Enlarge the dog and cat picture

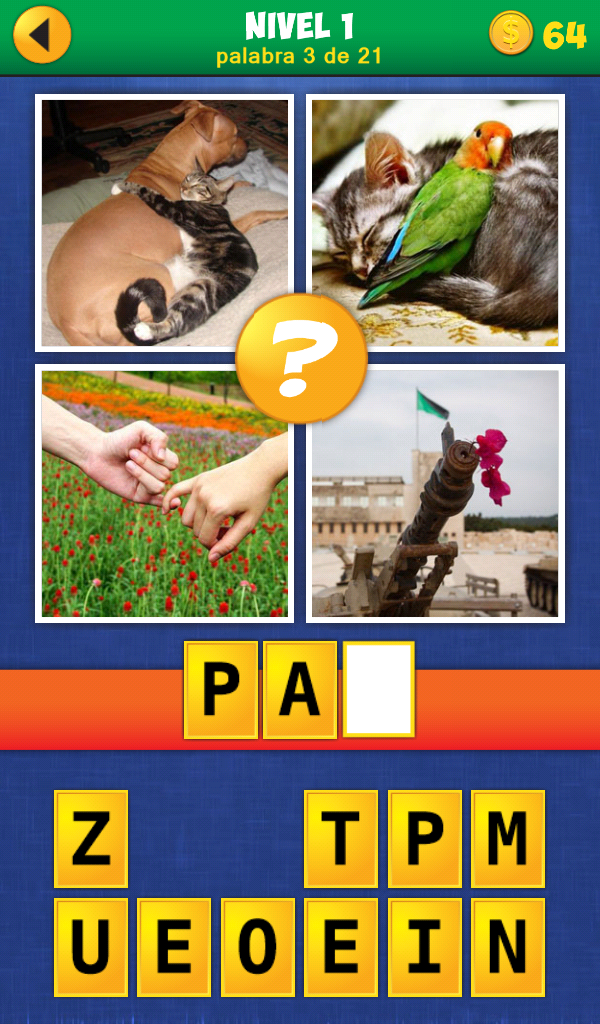[165, 222]
